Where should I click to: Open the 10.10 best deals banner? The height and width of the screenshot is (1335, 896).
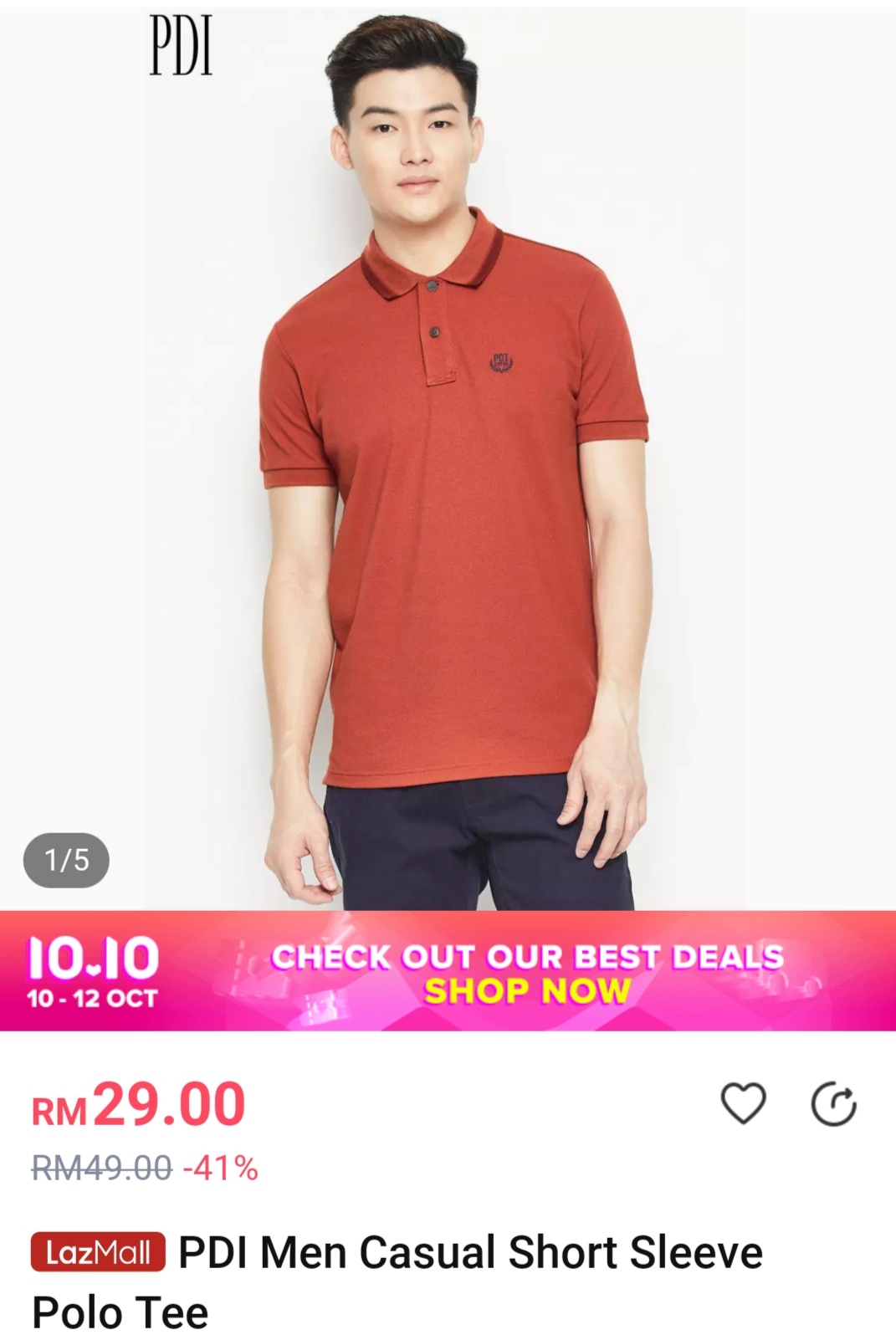(448, 972)
